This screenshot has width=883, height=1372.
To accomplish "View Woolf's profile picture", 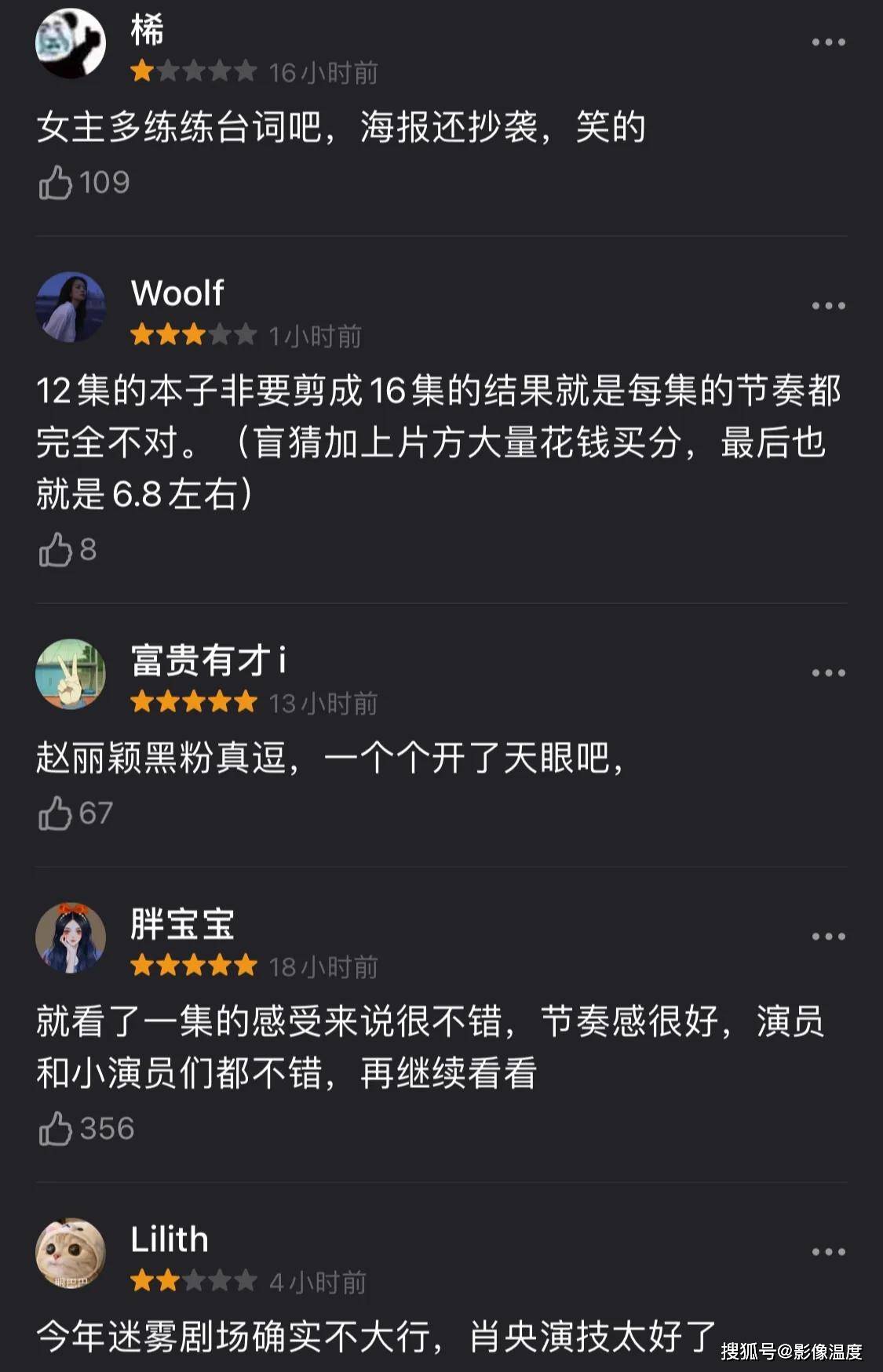I will pos(71,307).
